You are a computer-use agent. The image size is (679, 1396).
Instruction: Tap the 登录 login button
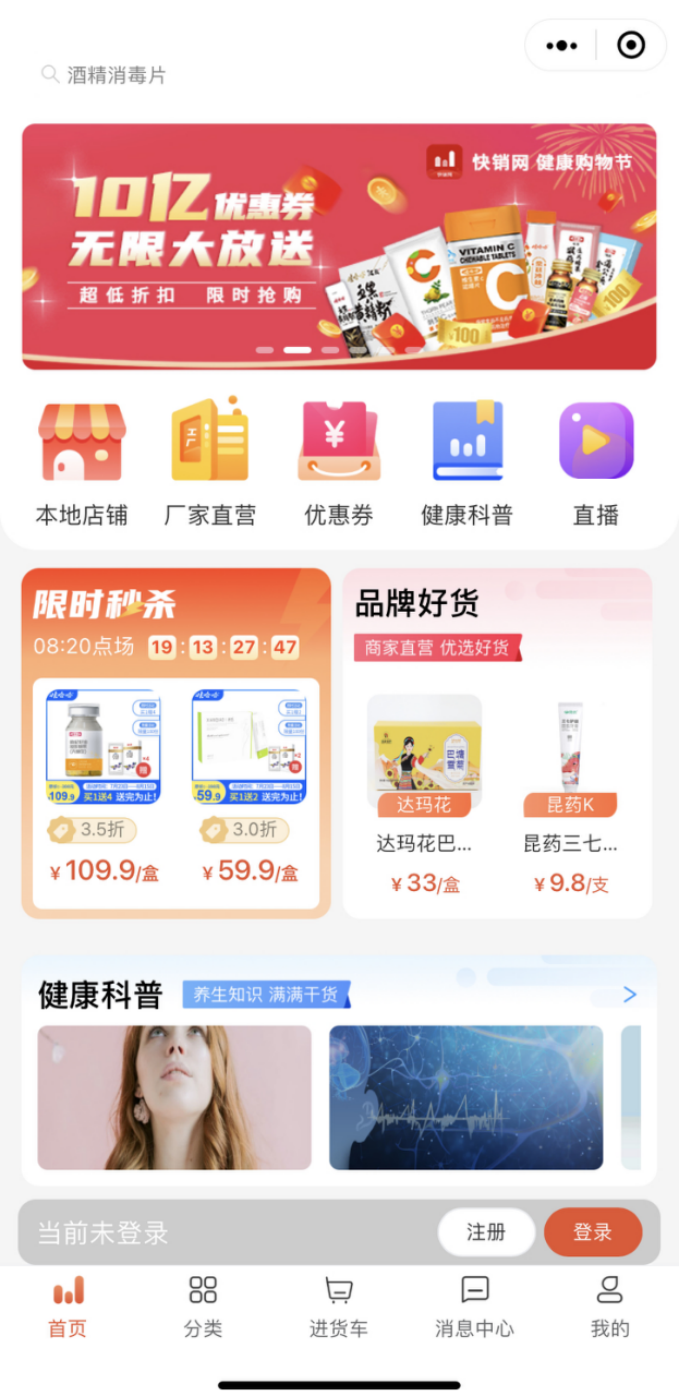point(592,1232)
